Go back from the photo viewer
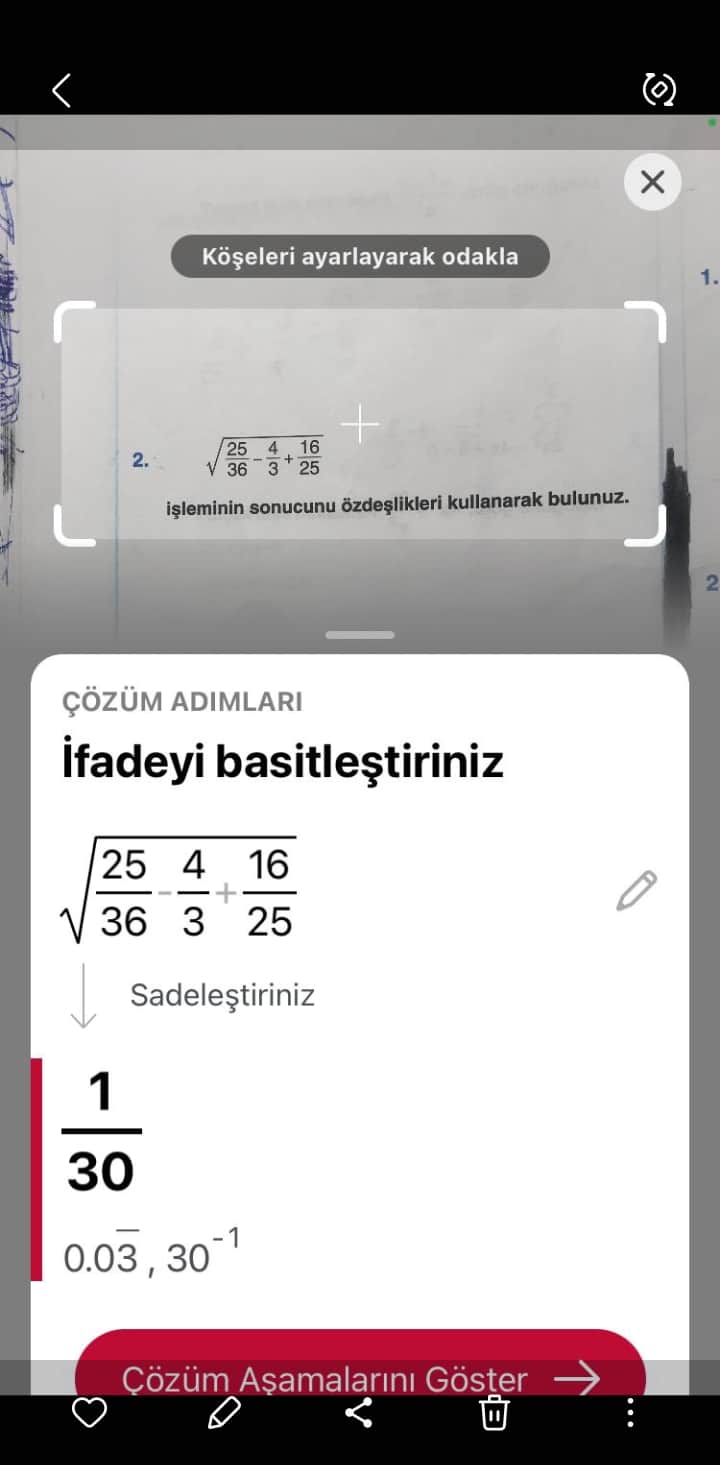The width and height of the screenshot is (720, 1465). pyautogui.click(x=62, y=91)
